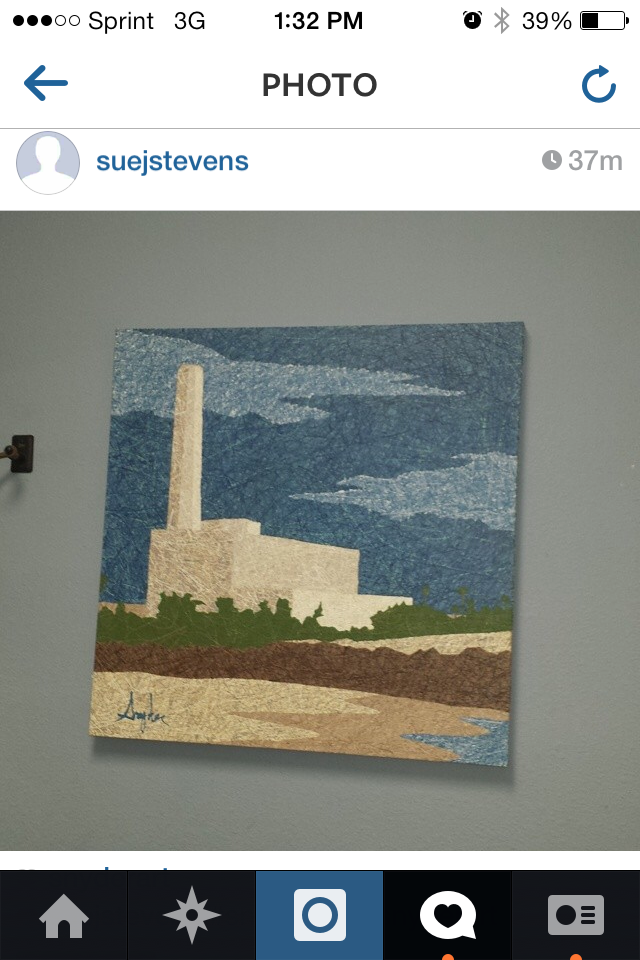Refresh the photo page
Image resolution: width=640 pixels, height=960 pixels.
pyautogui.click(x=598, y=86)
